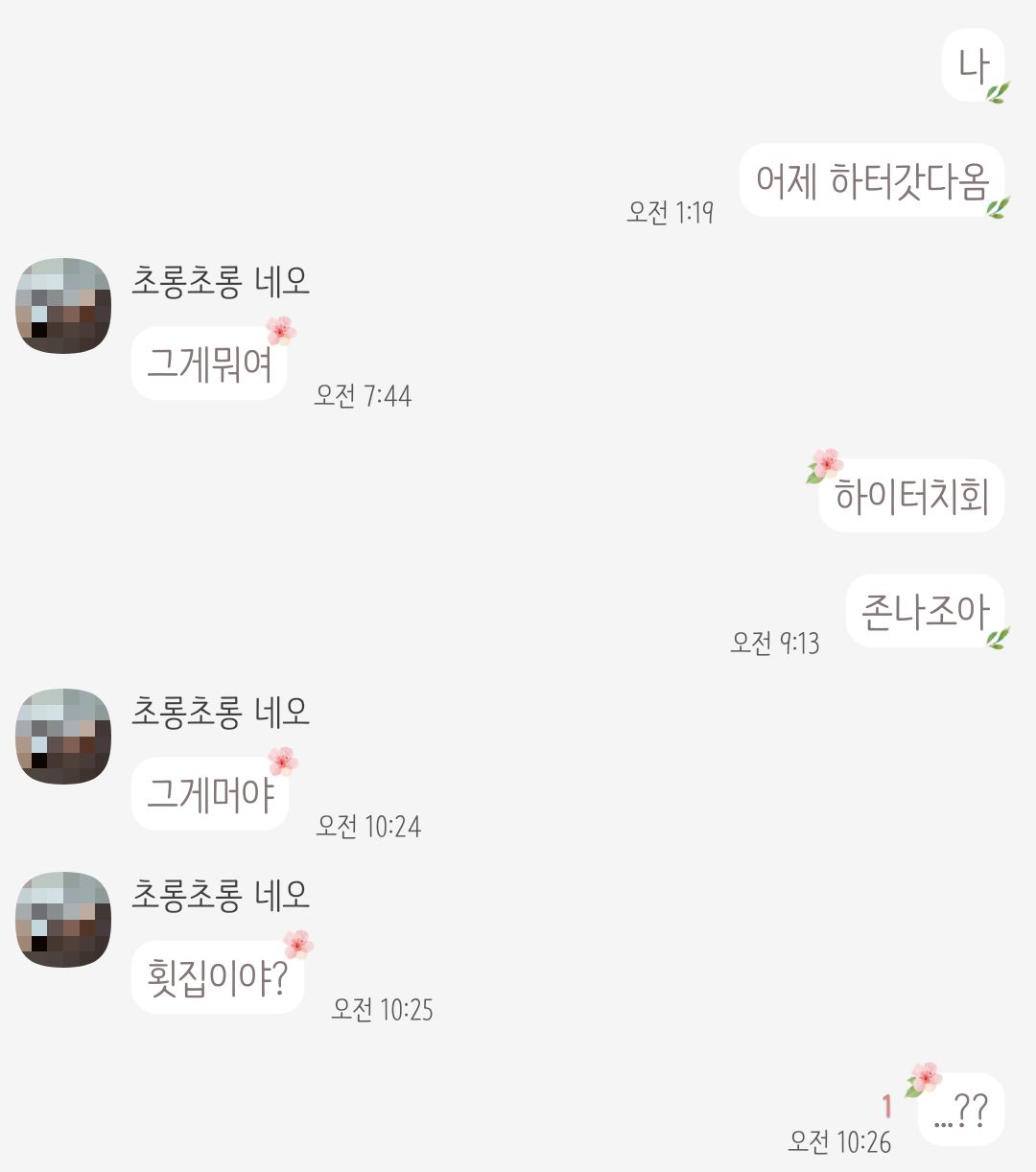Click the flower icon on the 그게머야 bubble

point(283,759)
